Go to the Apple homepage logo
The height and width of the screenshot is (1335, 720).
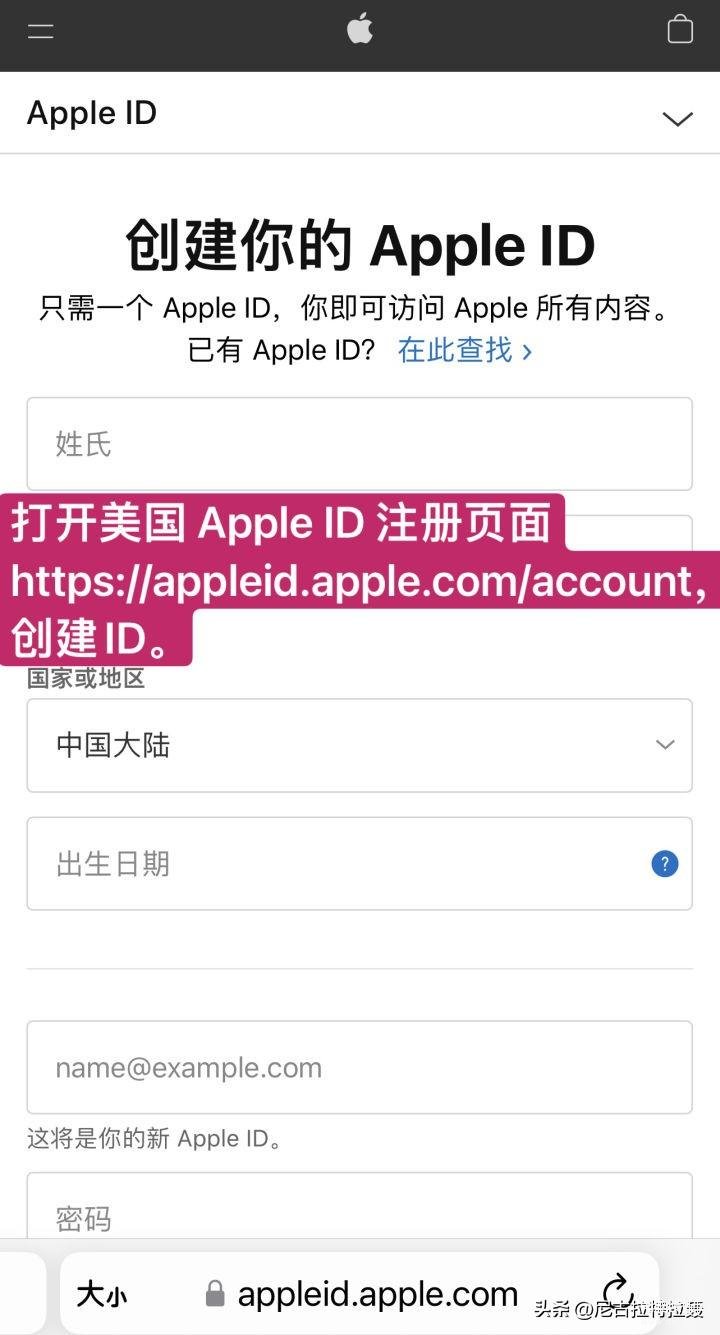360,30
